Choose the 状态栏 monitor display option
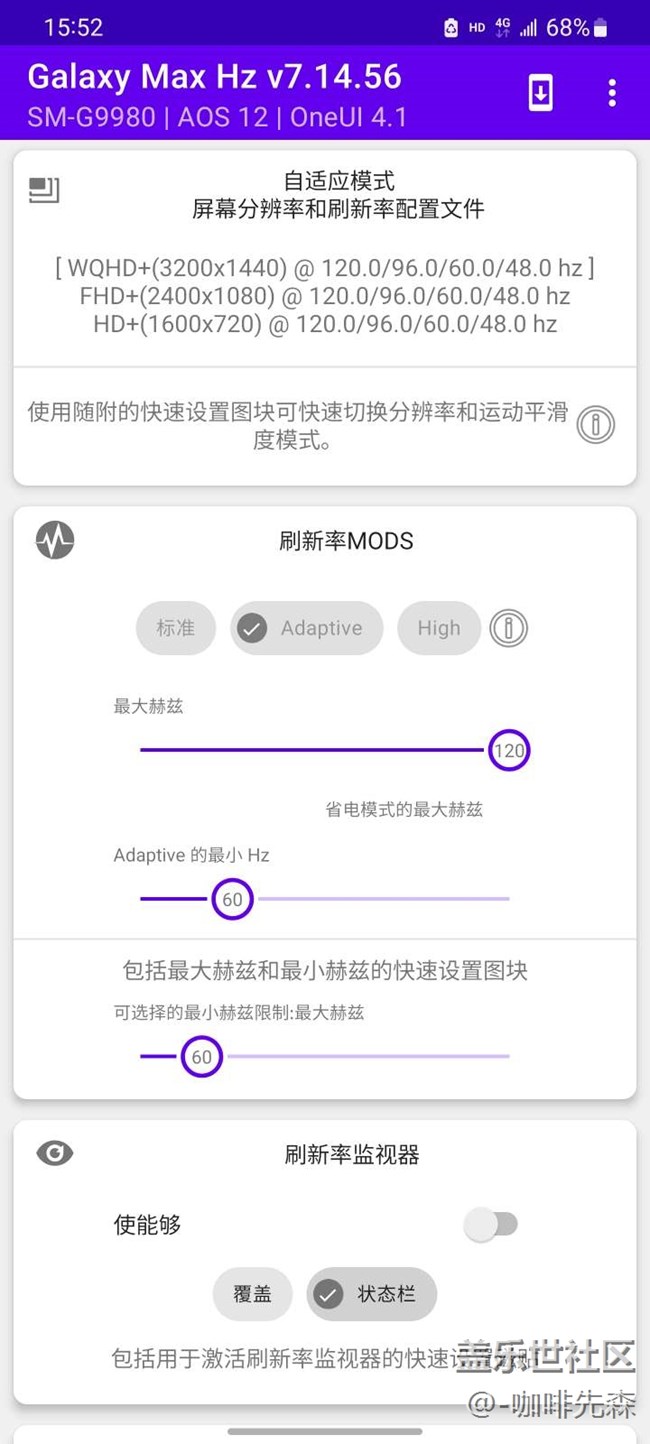Viewport: 650px width, 1444px height. (371, 1294)
